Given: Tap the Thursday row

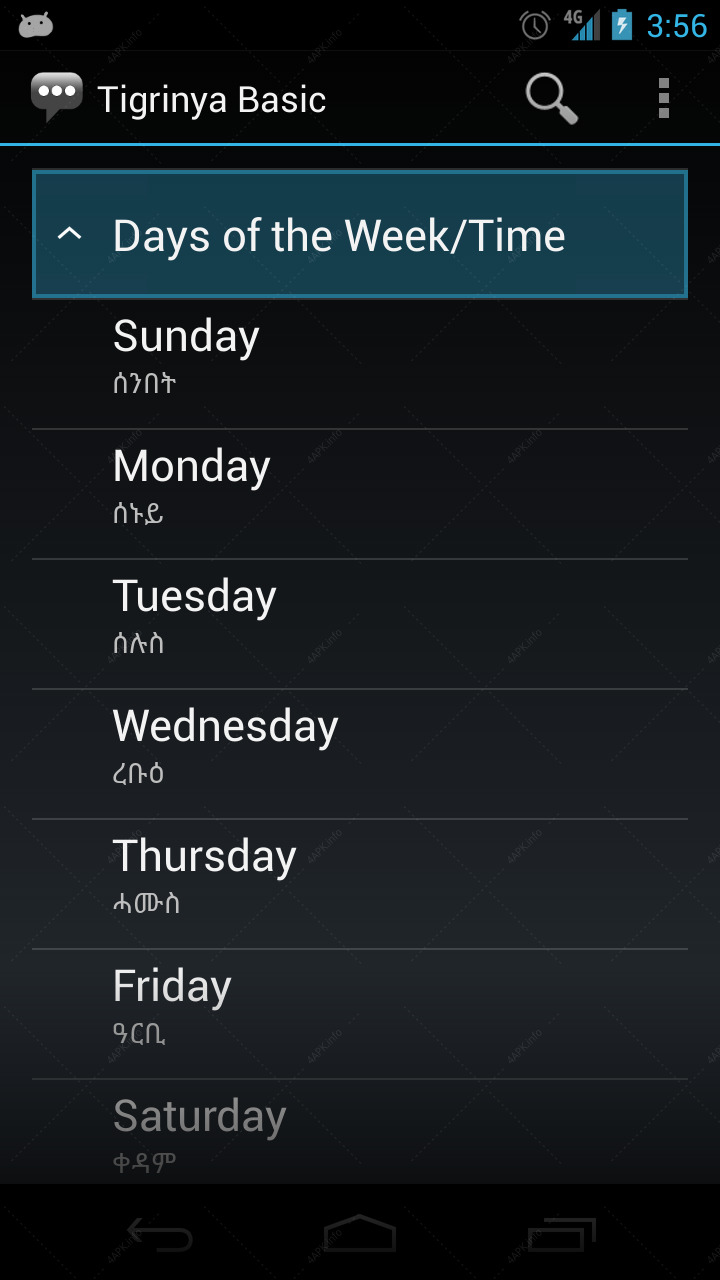Looking at the screenshot, I should click(x=360, y=884).
